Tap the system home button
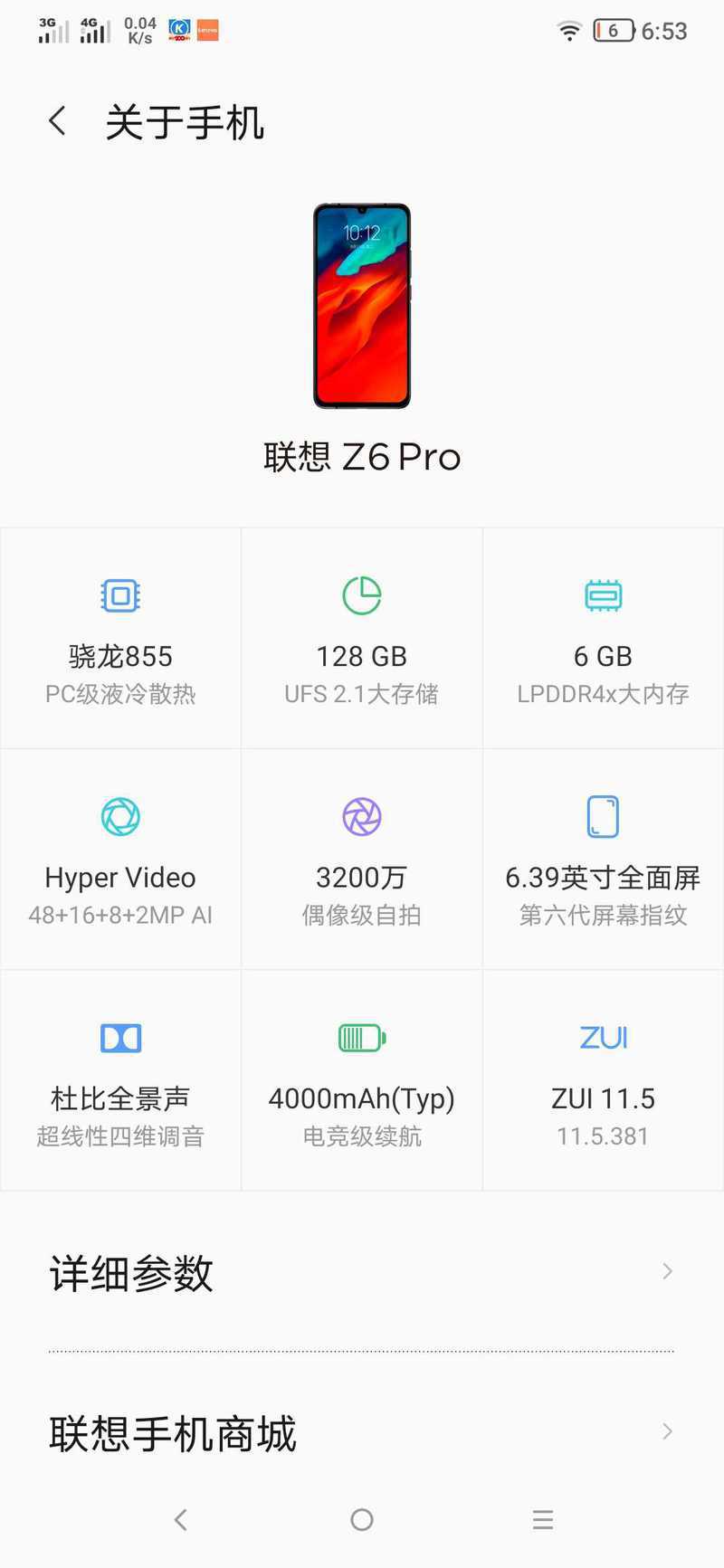 click(x=362, y=1520)
